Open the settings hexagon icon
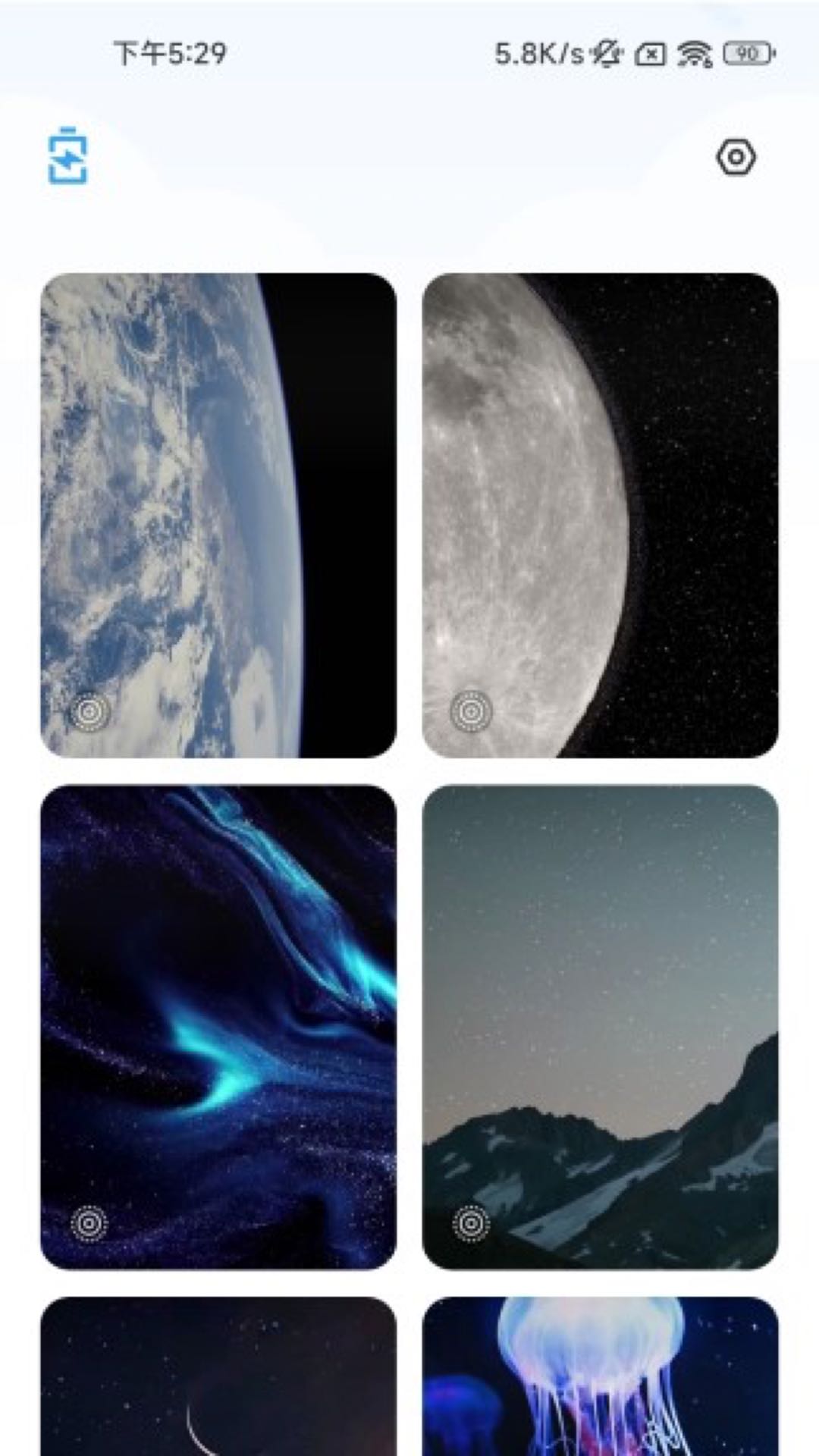This screenshot has width=819, height=1456. coord(736,157)
